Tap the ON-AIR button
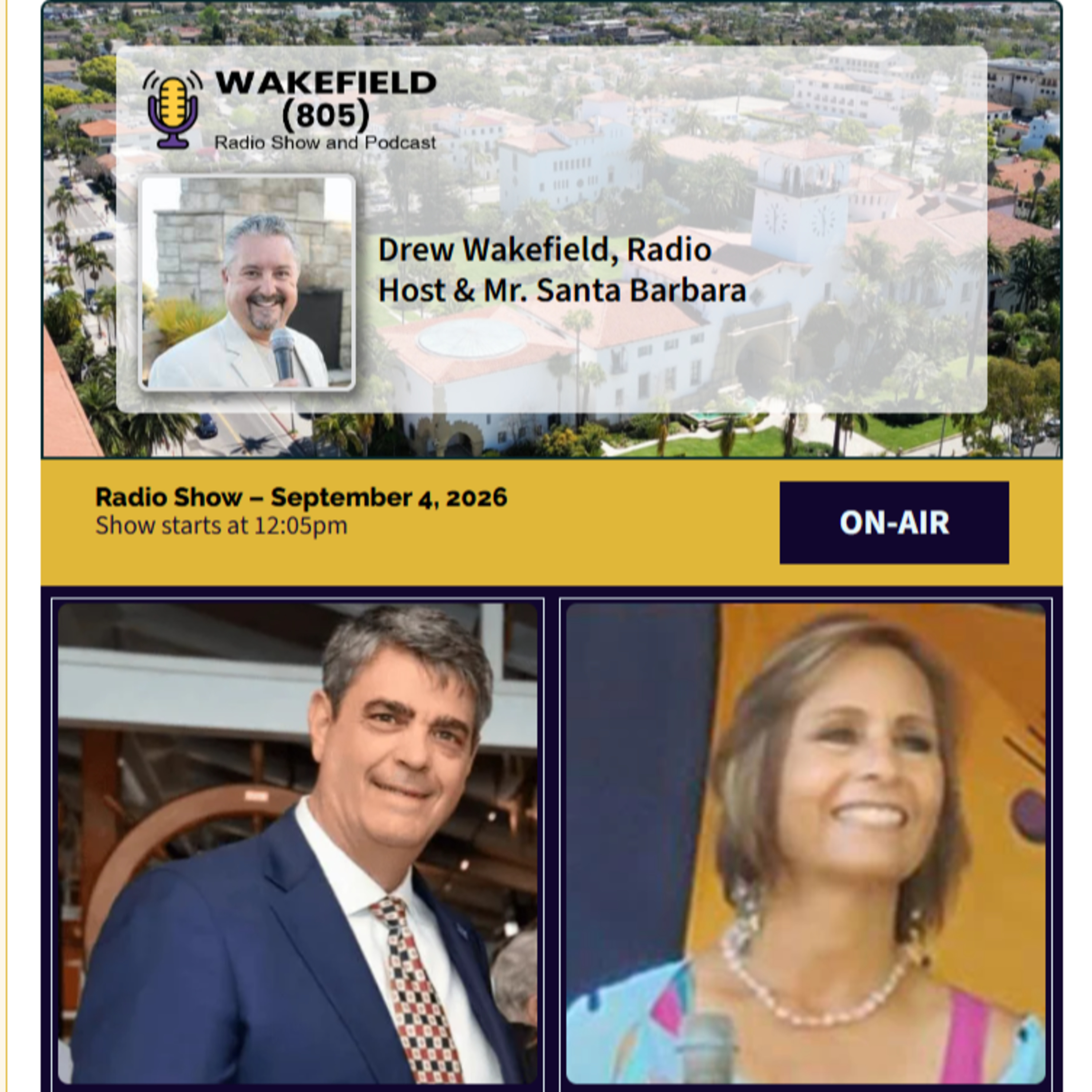This screenshot has width=1092, height=1092. pos(894,522)
